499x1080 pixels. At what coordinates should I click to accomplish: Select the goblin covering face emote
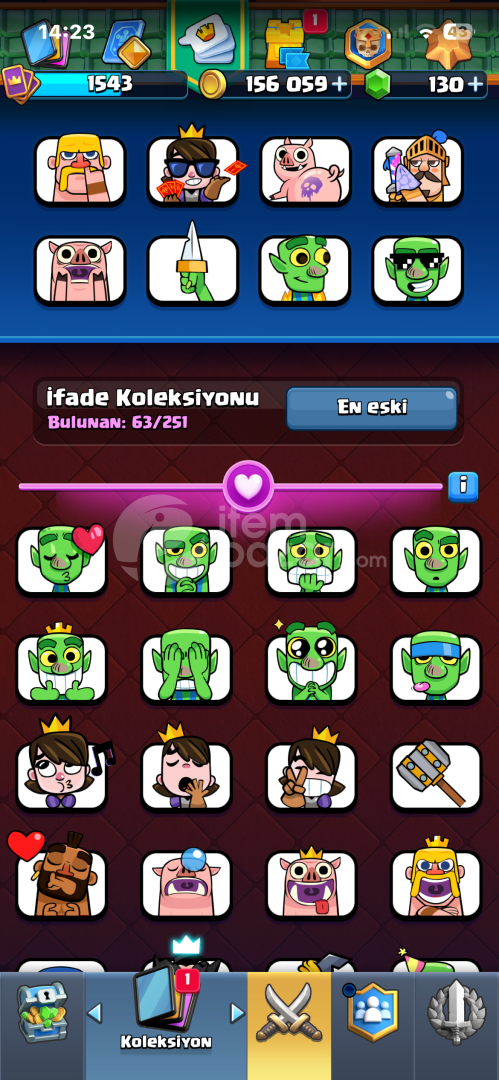point(187,668)
